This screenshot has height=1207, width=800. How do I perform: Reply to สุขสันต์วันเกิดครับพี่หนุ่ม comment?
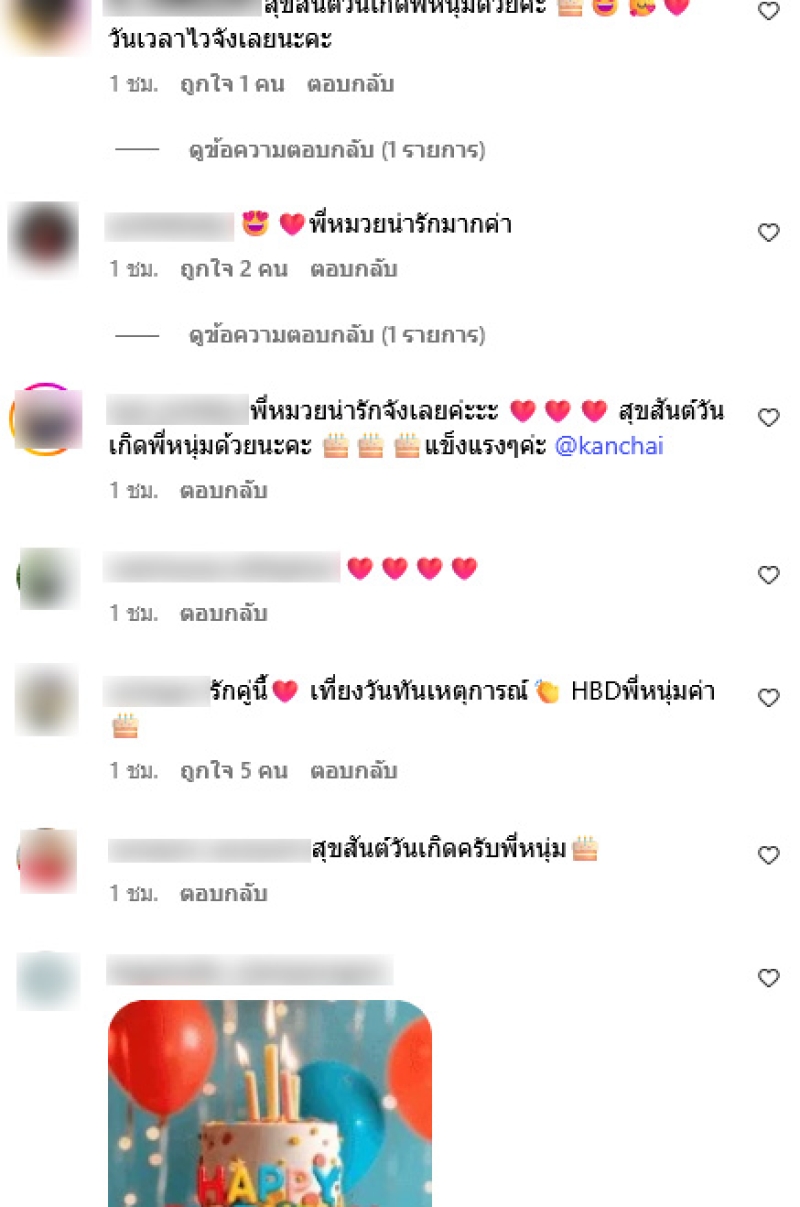(x=223, y=893)
